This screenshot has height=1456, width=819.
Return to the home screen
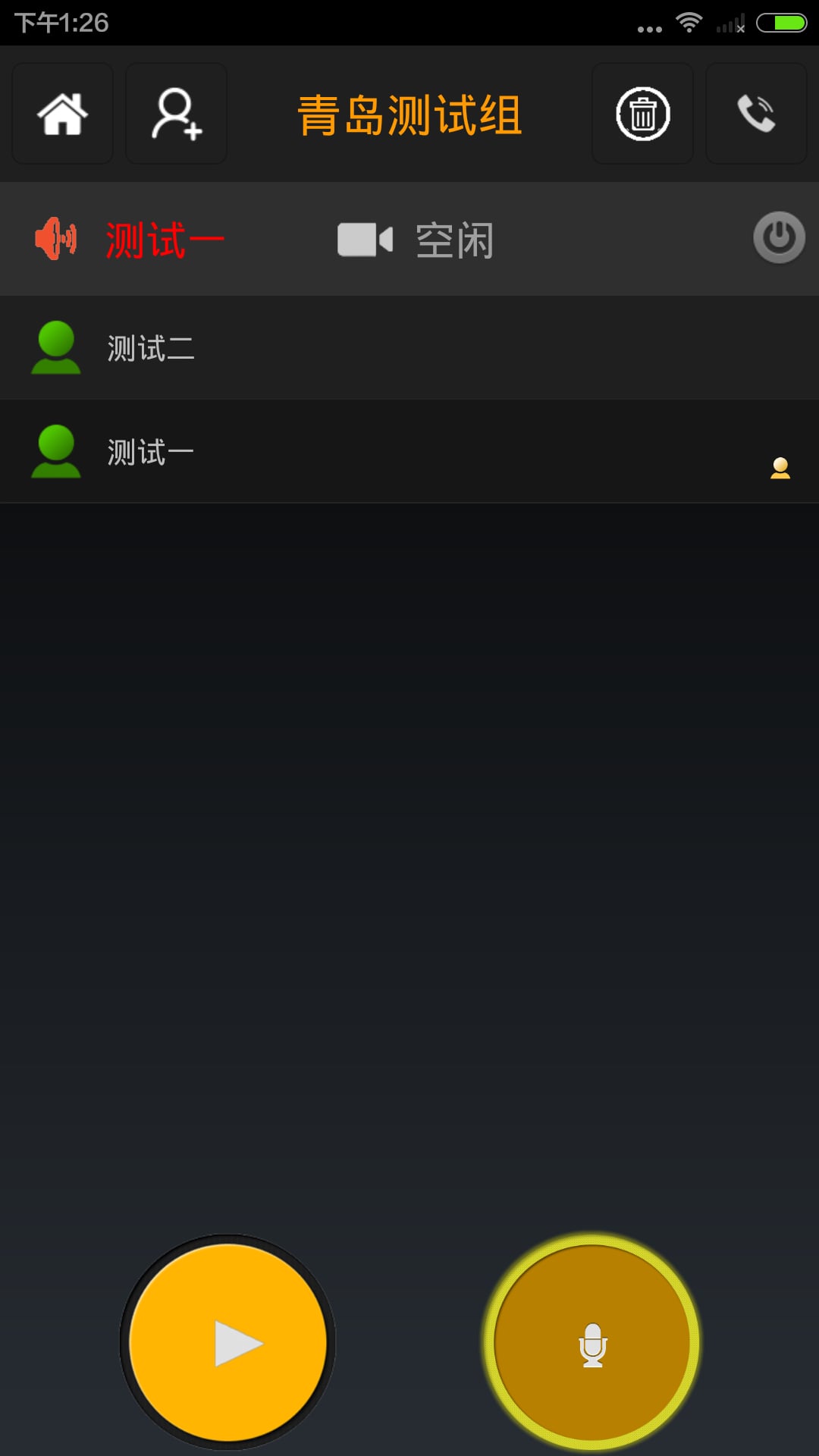pyautogui.click(x=61, y=114)
